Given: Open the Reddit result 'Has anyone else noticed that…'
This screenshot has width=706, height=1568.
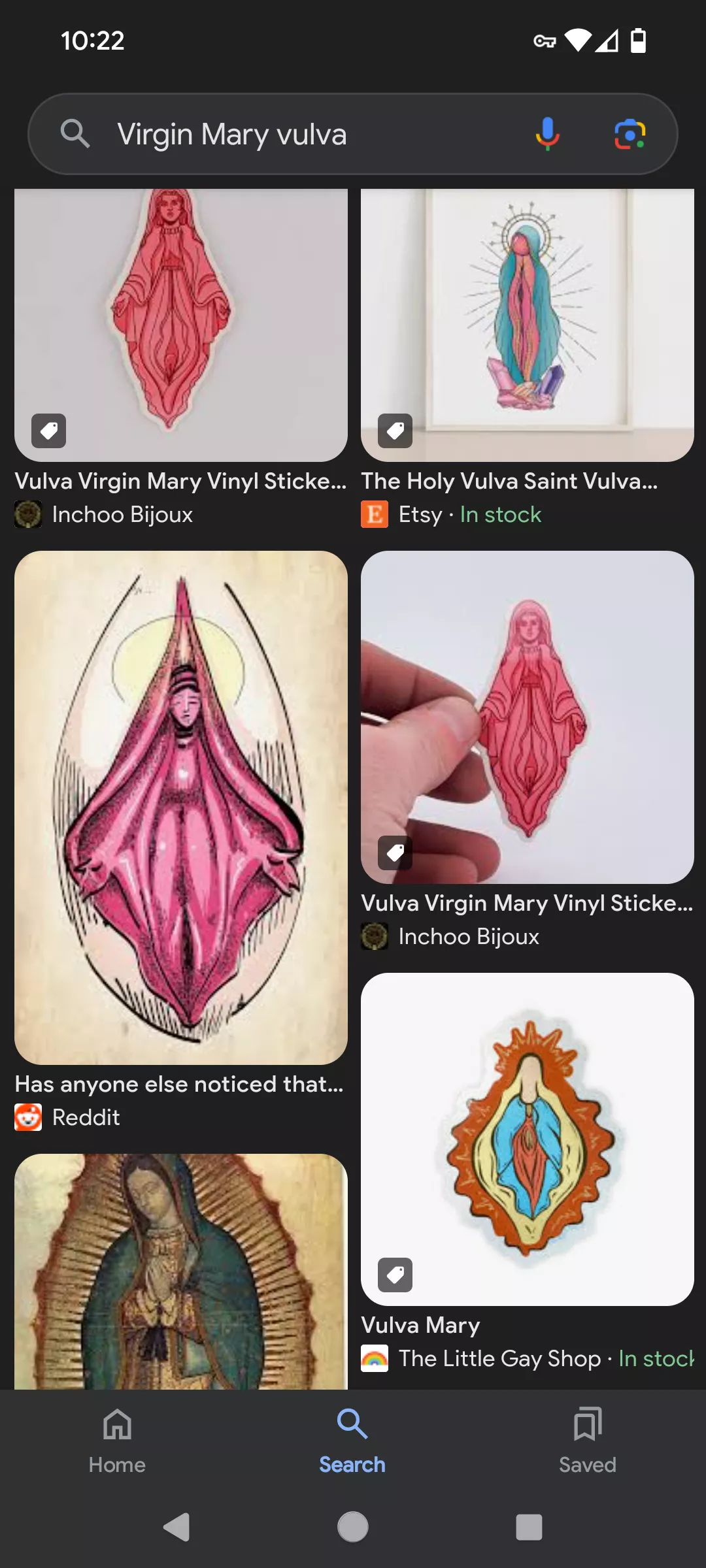Looking at the screenshot, I should (x=180, y=808).
